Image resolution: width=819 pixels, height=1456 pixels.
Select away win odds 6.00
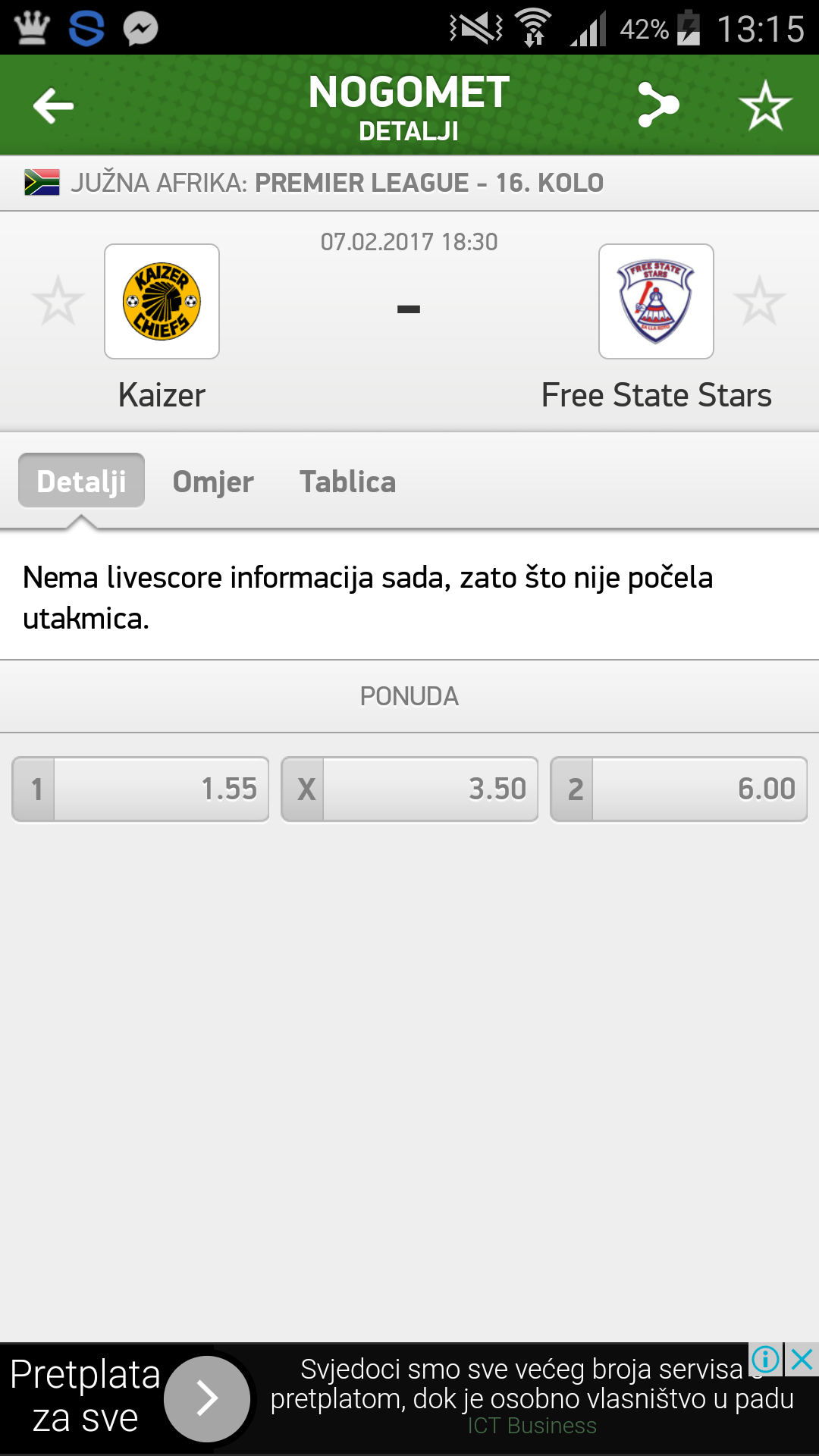coord(679,789)
